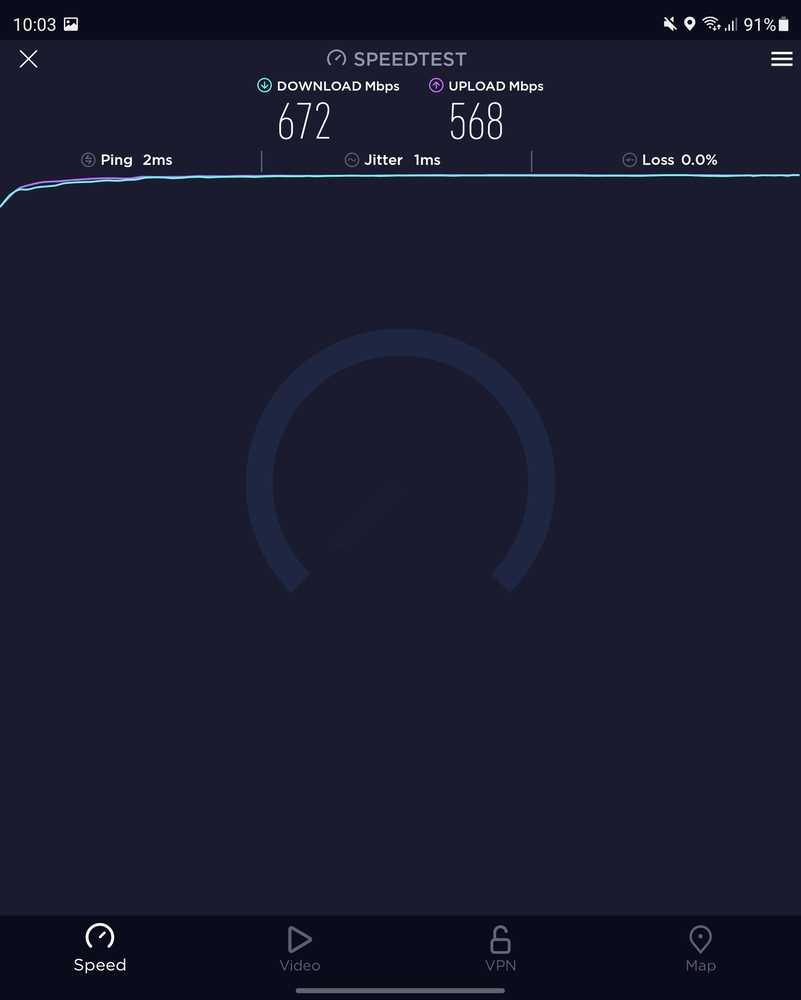Screen dimensions: 801x1000
Task: Close the speed test results
Action: (28, 59)
